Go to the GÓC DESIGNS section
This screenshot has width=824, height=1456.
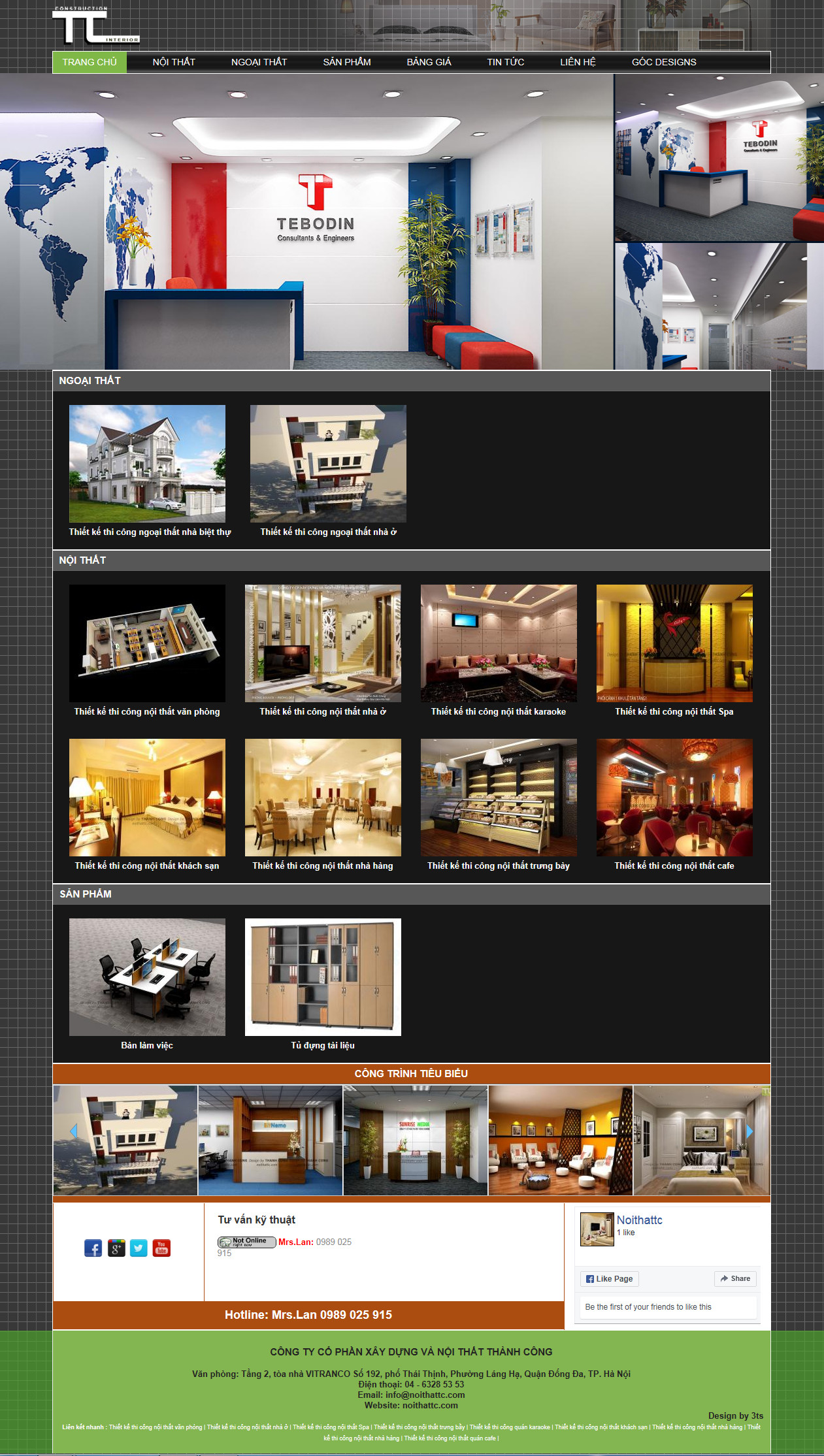pos(663,62)
